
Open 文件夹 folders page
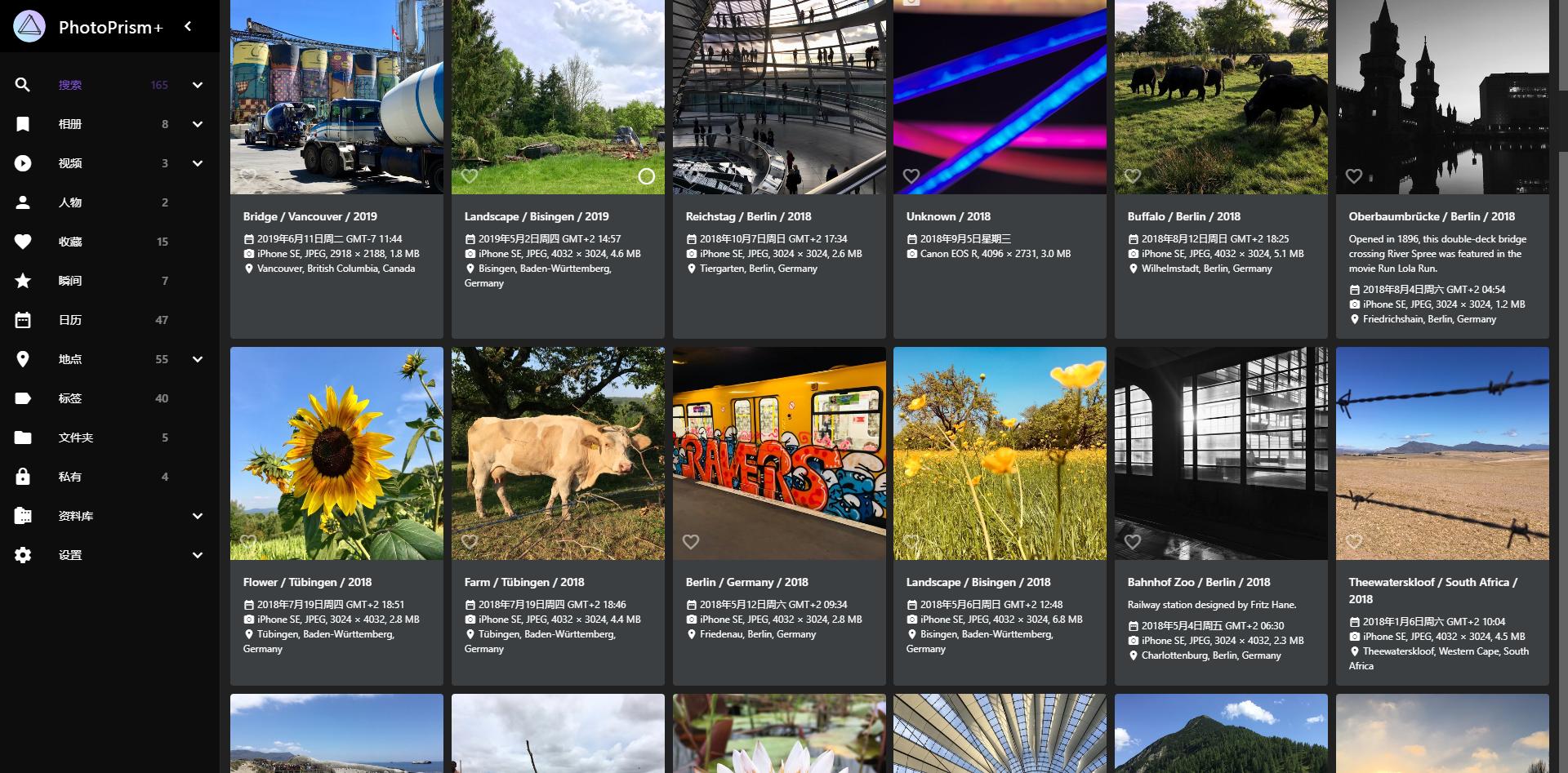click(x=75, y=438)
